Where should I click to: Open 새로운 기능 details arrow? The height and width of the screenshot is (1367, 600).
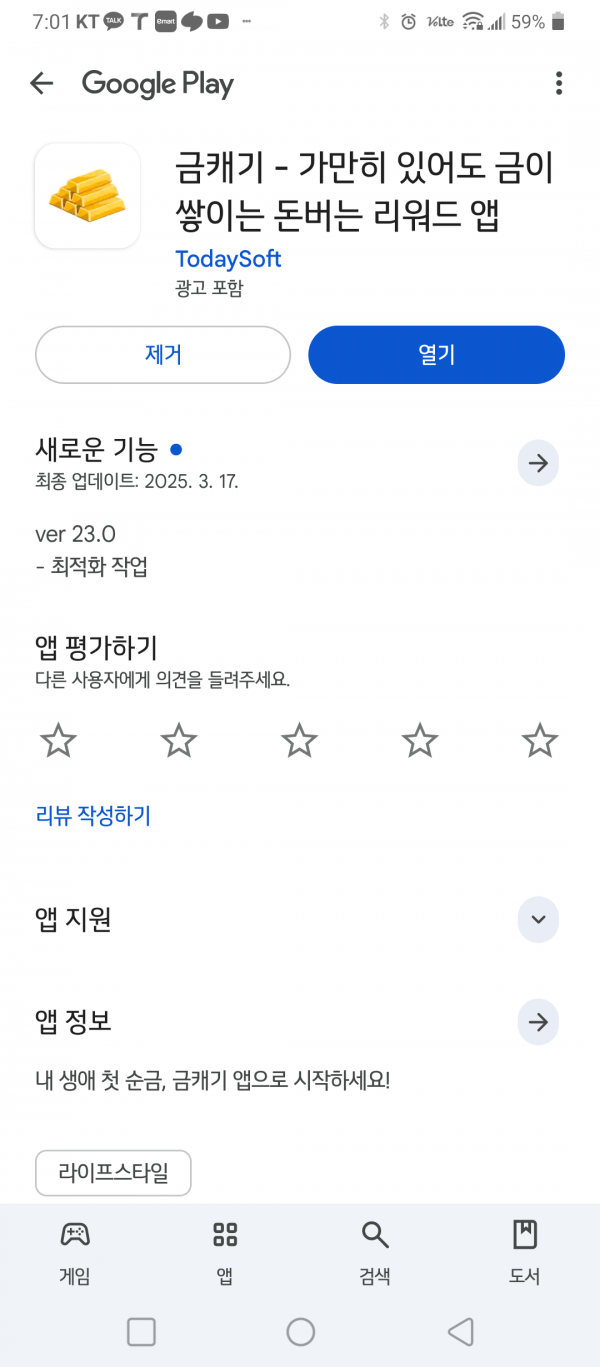coord(538,463)
